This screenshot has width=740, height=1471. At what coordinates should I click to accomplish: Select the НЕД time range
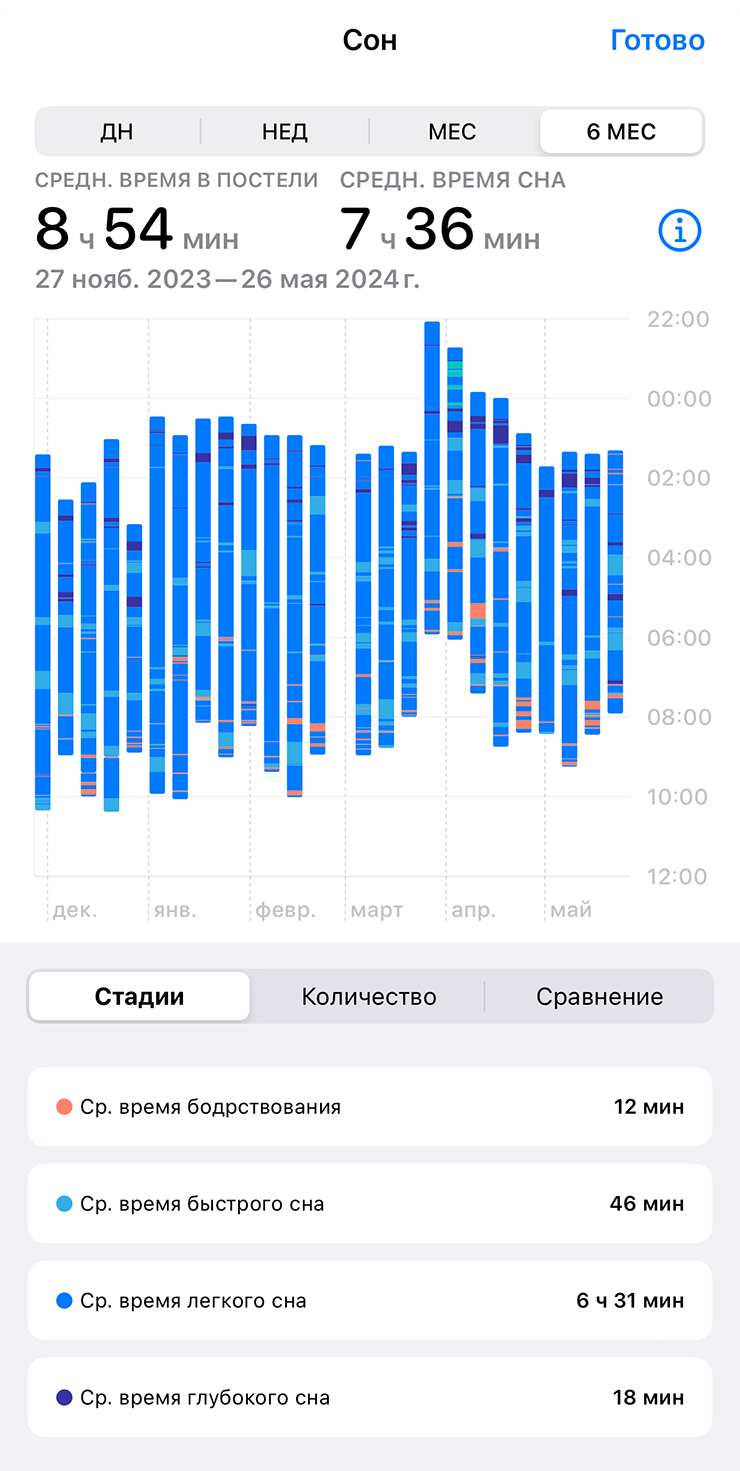[x=285, y=132]
